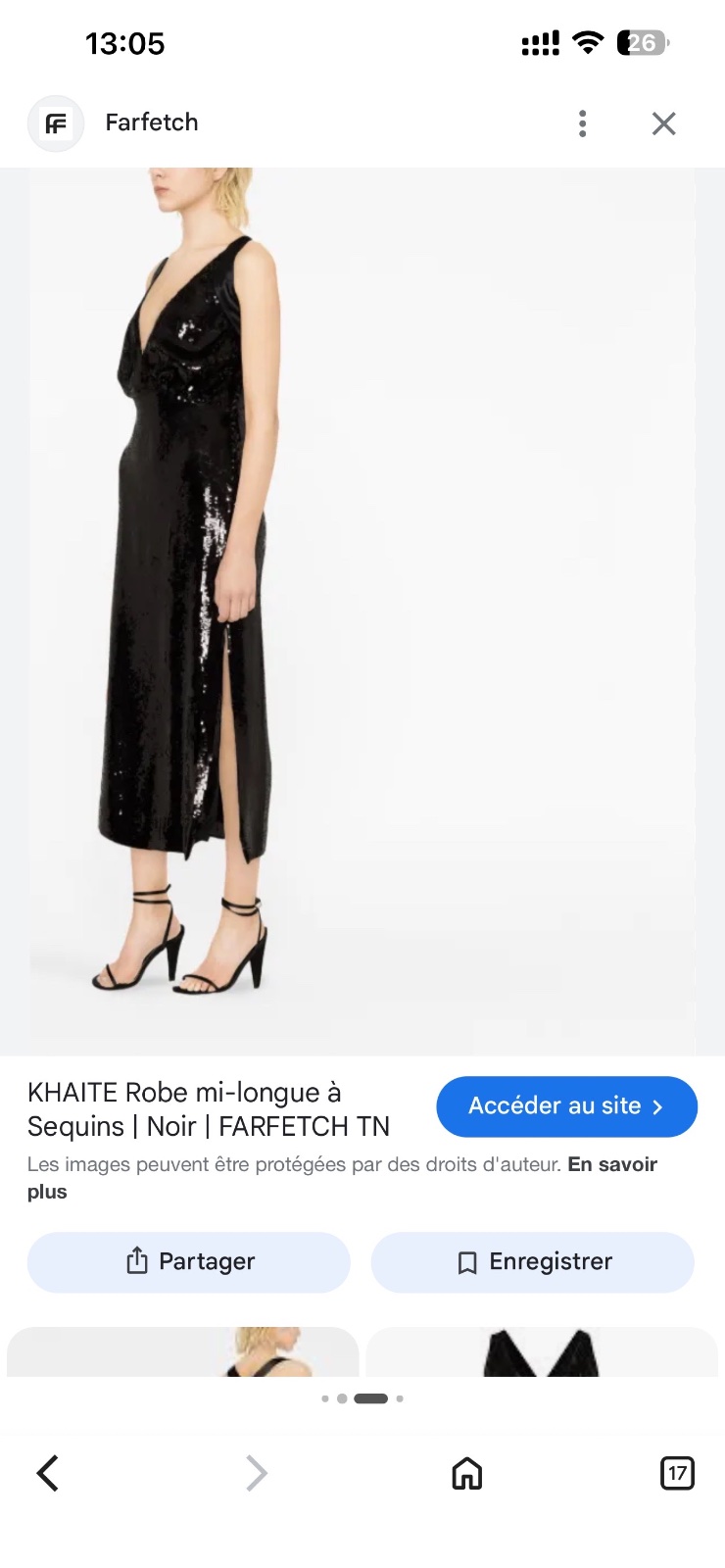
Task: Tap the Farfetch source logo
Action: coord(56,123)
